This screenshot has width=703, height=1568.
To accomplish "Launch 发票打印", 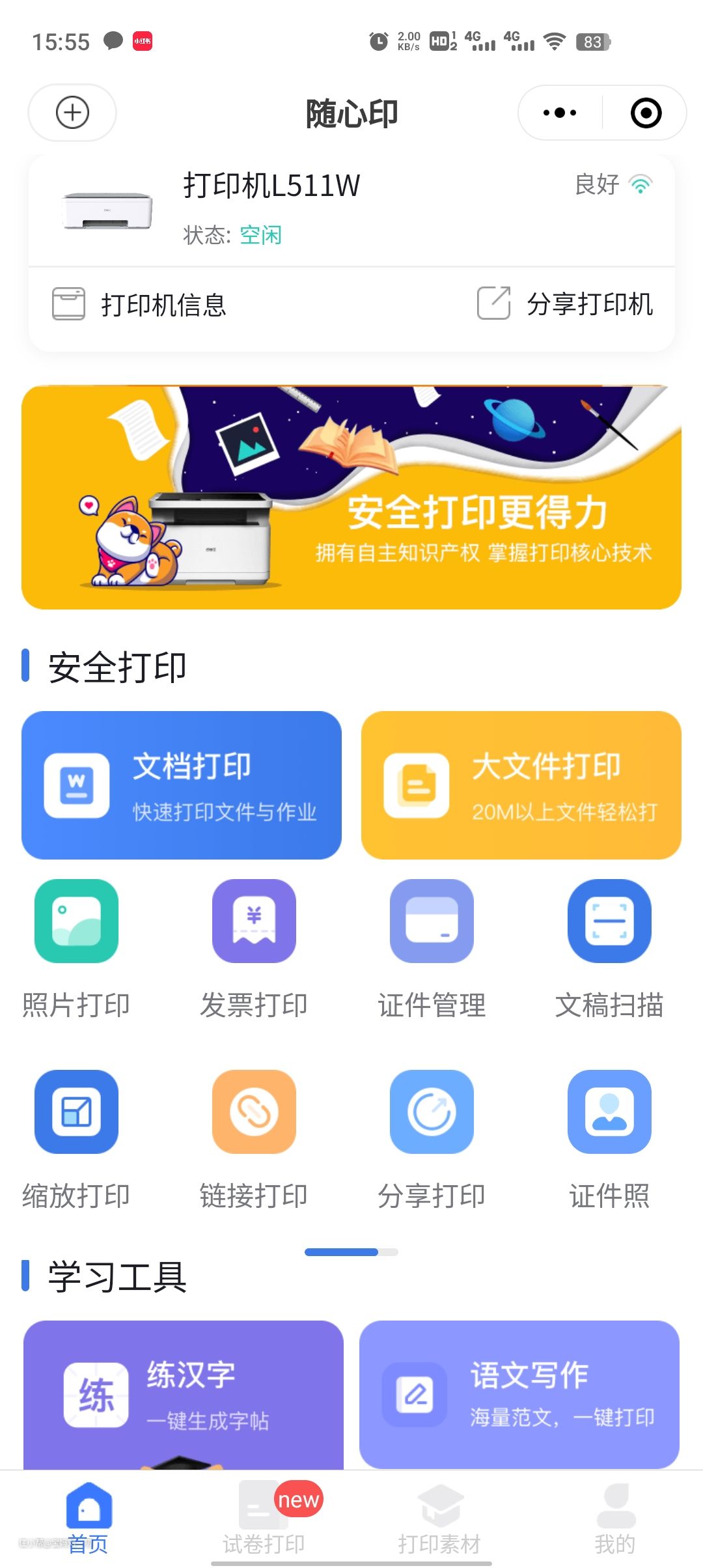I will (x=254, y=948).
